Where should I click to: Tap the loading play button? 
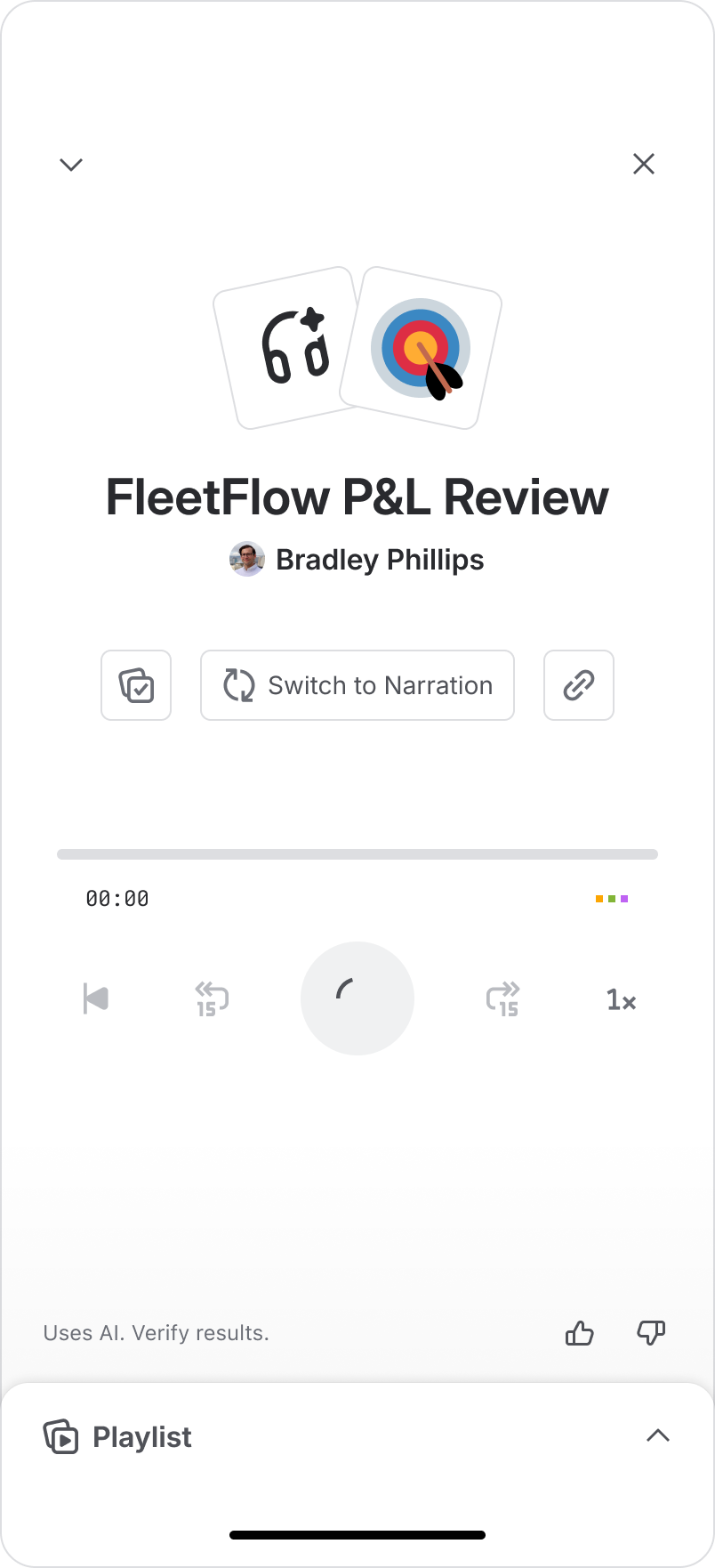357,998
